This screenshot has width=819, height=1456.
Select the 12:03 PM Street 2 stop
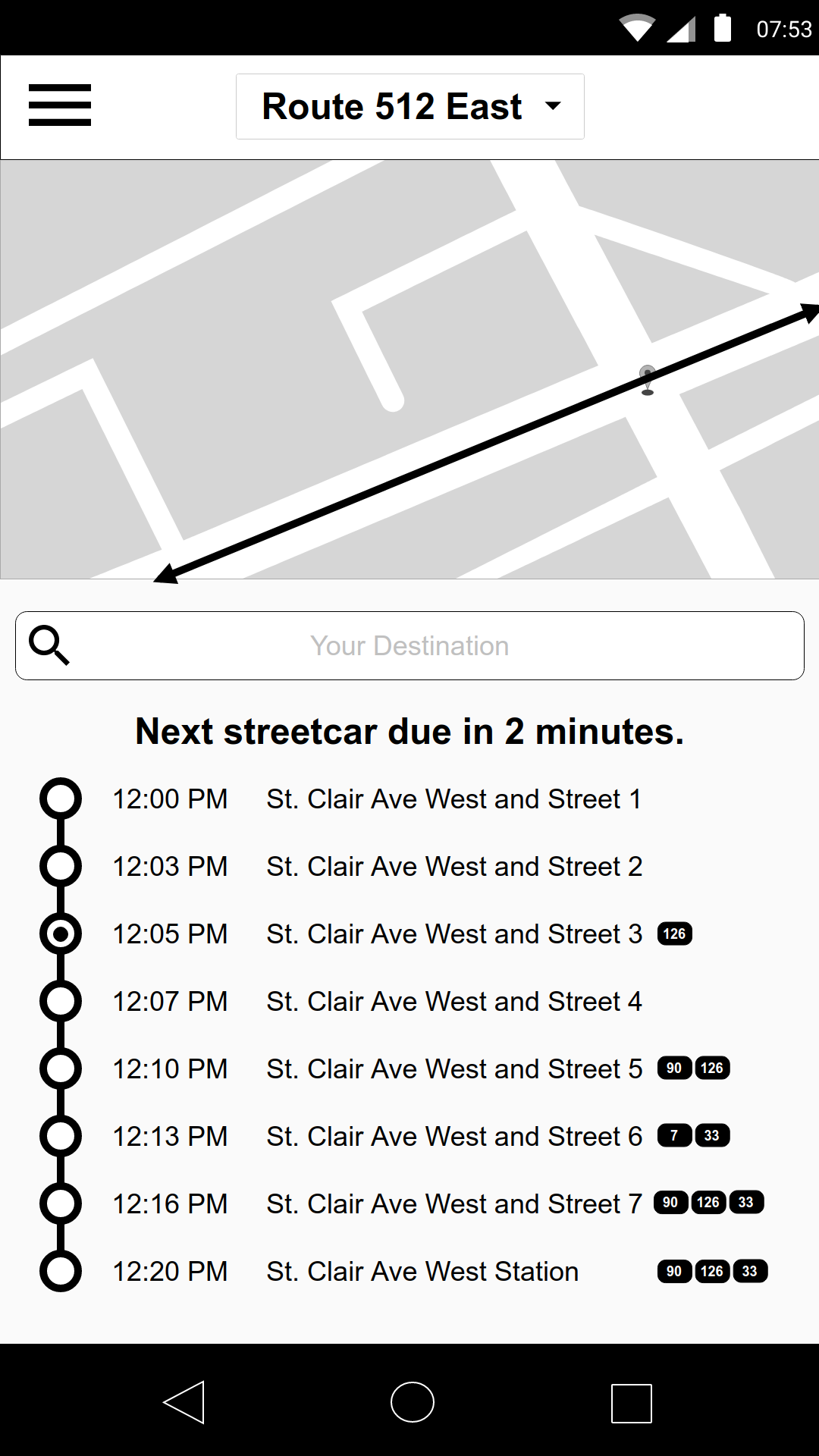click(x=409, y=866)
